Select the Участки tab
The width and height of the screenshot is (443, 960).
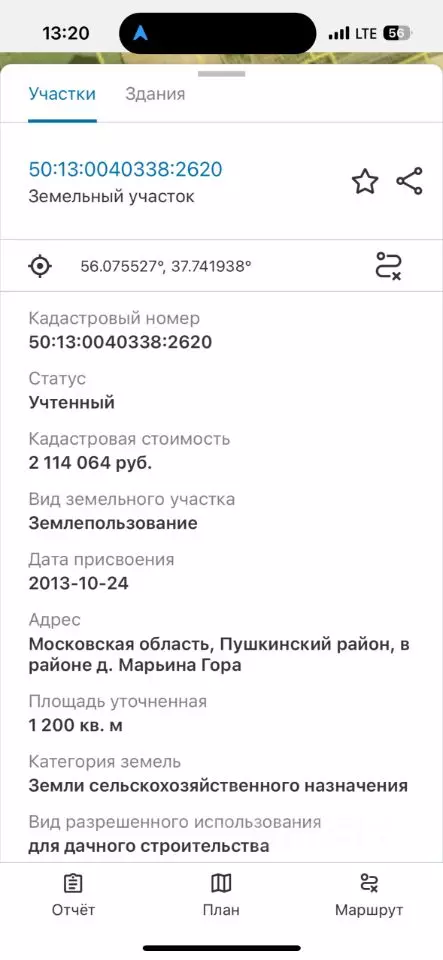62,94
